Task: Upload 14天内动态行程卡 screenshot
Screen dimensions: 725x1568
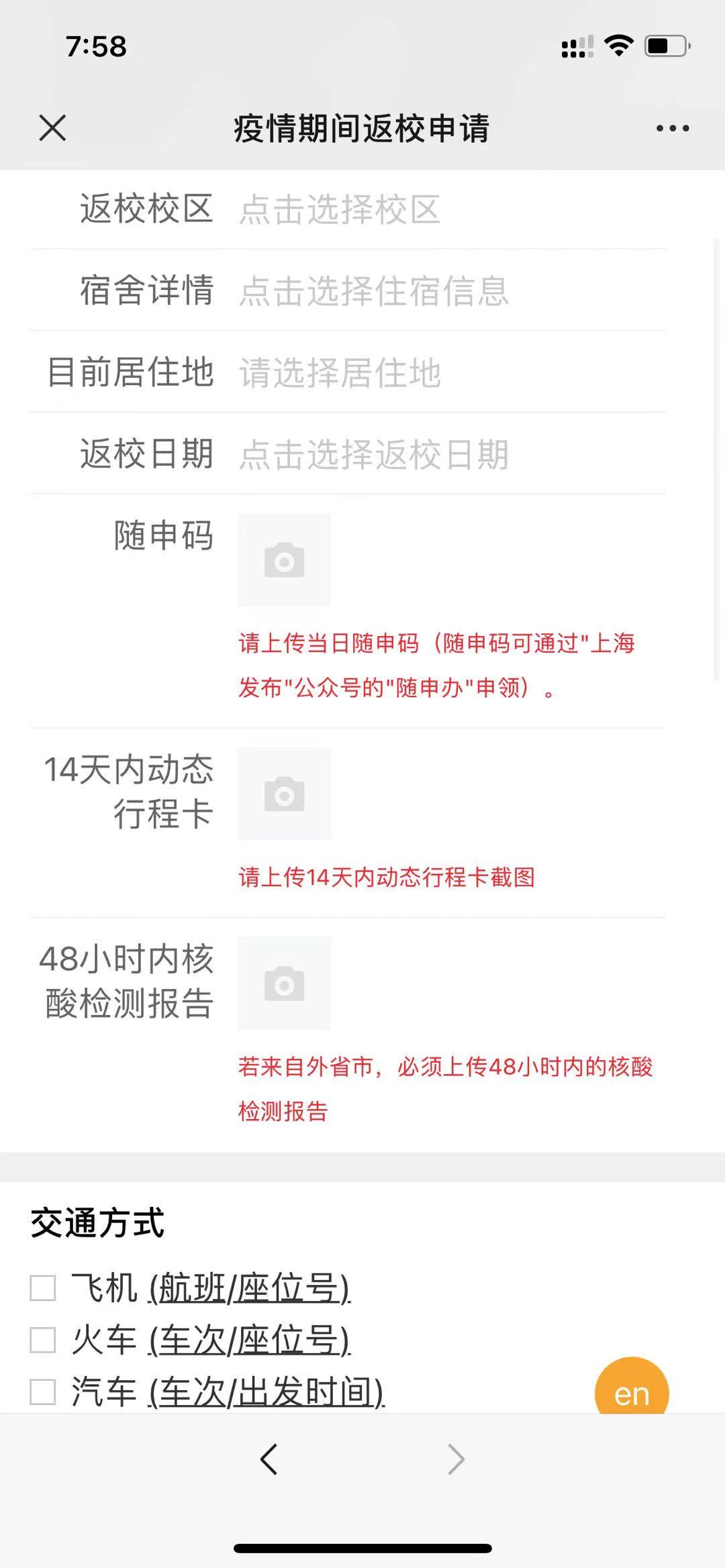Action: 285,794
